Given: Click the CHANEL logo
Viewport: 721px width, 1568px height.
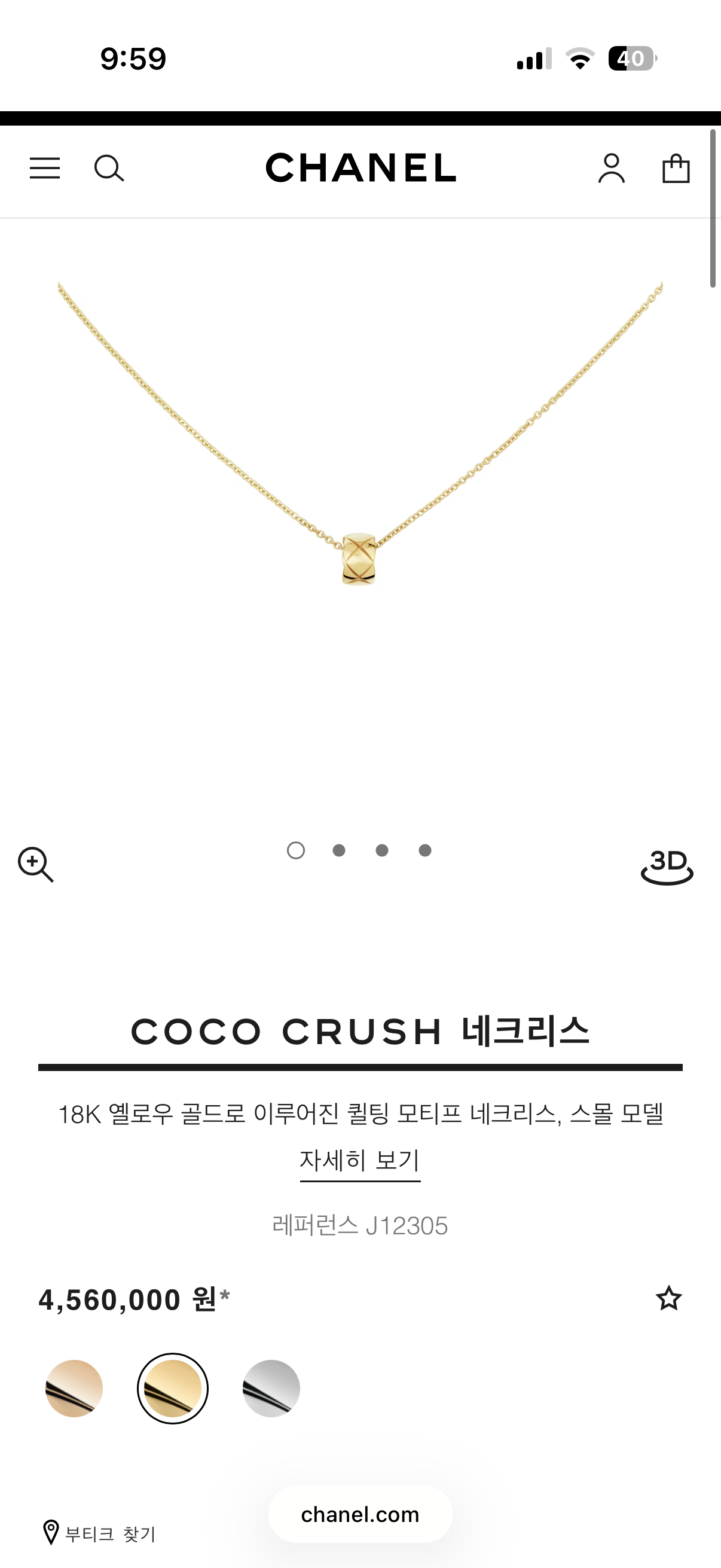Looking at the screenshot, I should coord(360,169).
